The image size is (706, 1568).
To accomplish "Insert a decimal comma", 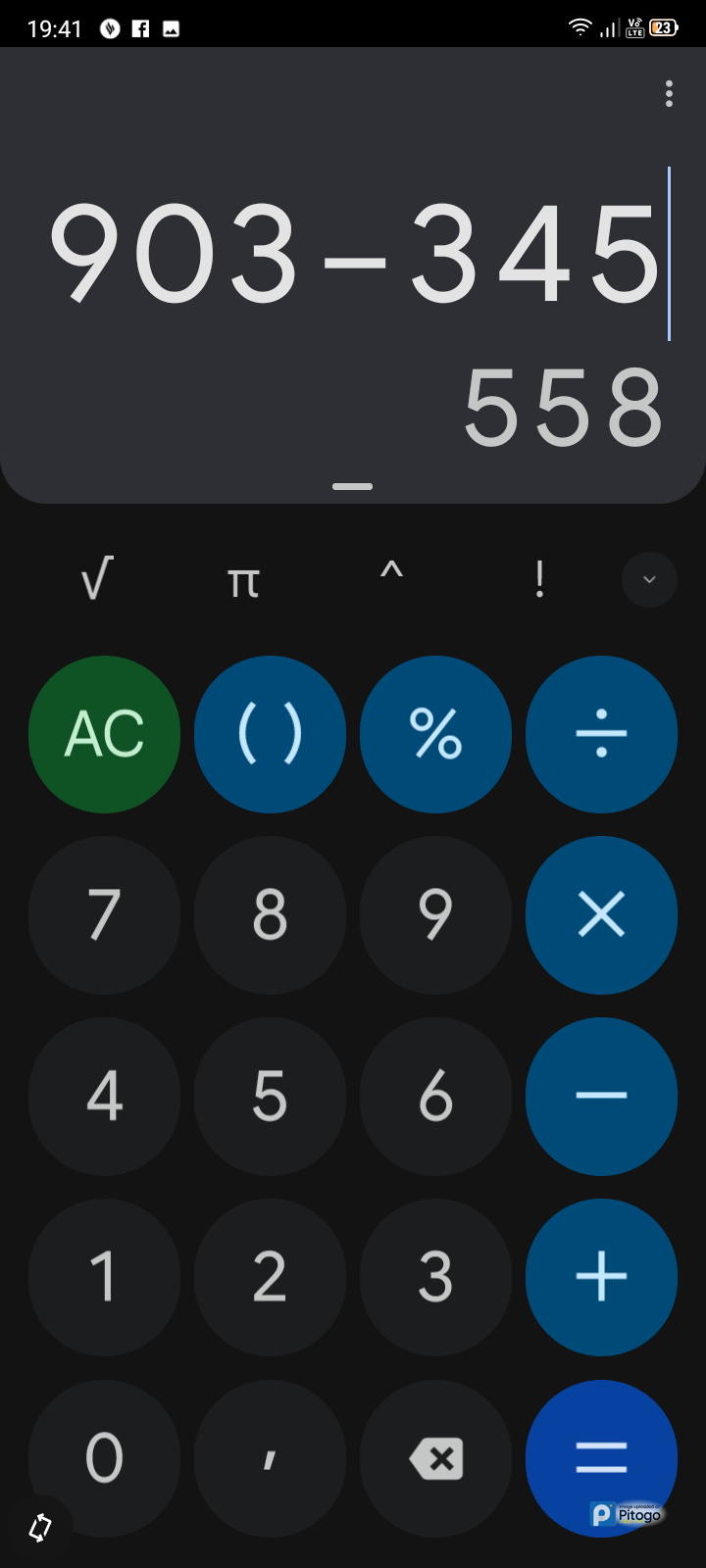I will pyautogui.click(x=270, y=1458).
